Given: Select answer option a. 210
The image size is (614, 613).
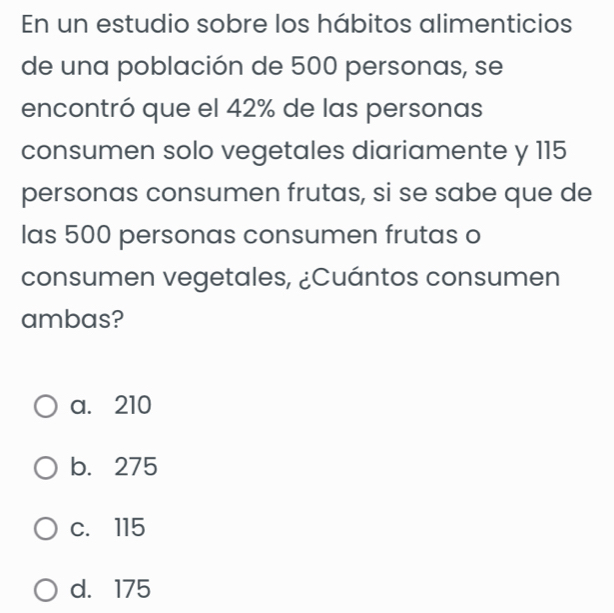Looking at the screenshot, I should pyautogui.click(x=47, y=407).
